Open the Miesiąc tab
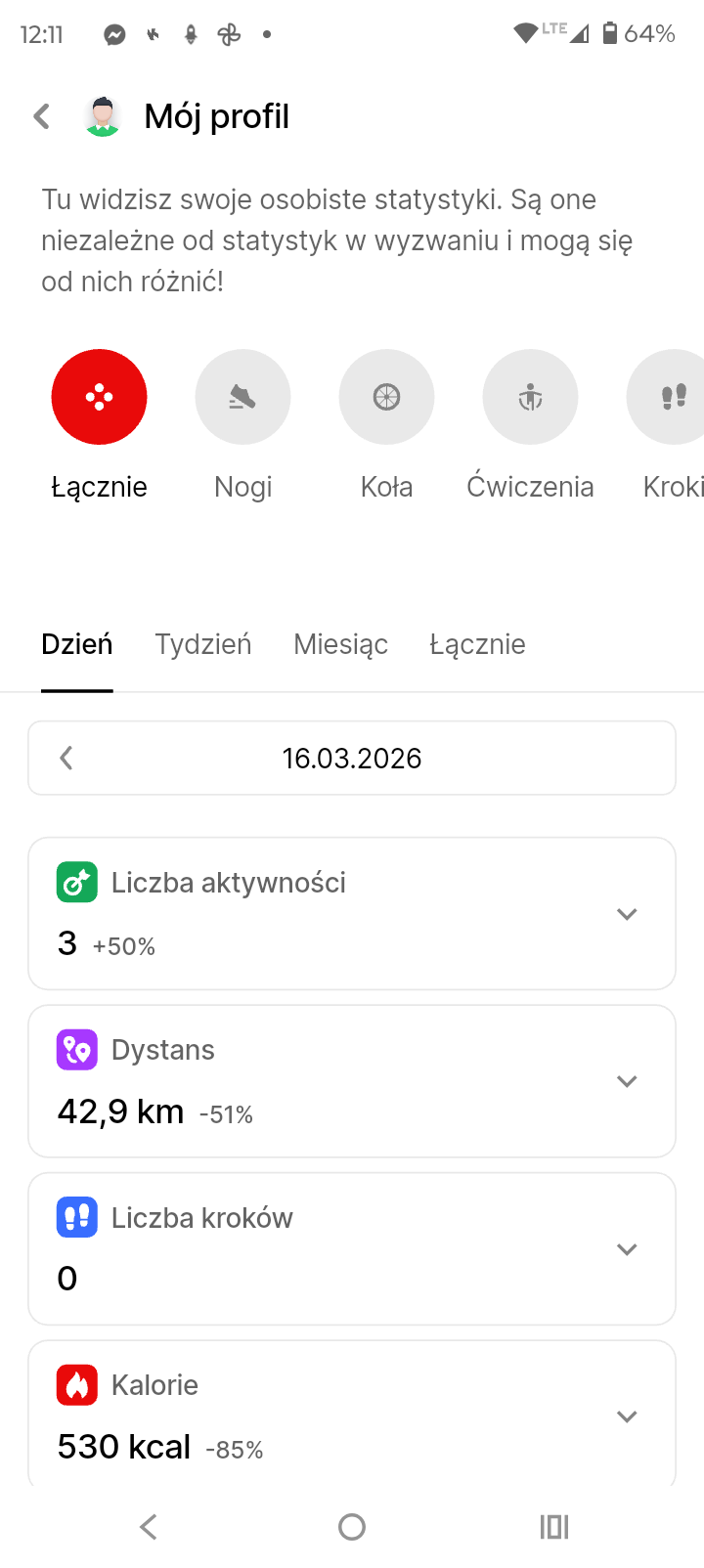Viewport: 704px width, 1568px height. coord(340,644)
